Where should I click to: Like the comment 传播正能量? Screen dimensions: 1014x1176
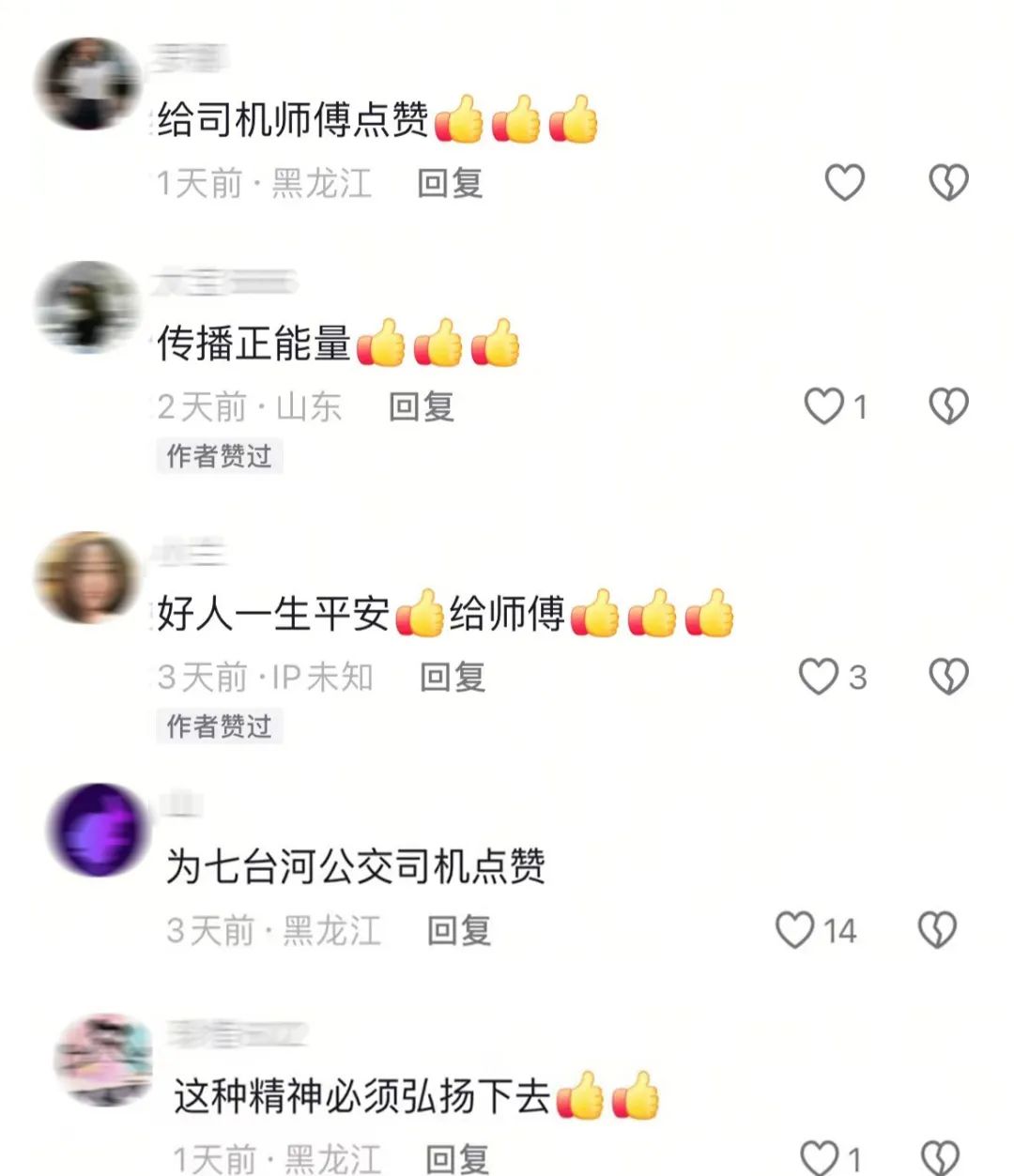(x=824, y=406)
